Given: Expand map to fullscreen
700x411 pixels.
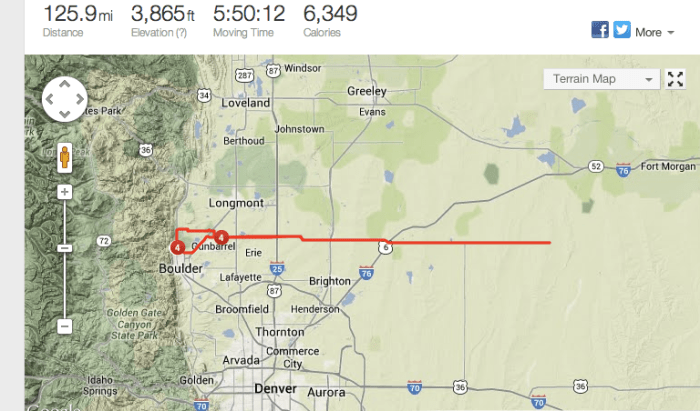Looking at the screenshot, I should [676, 79].
